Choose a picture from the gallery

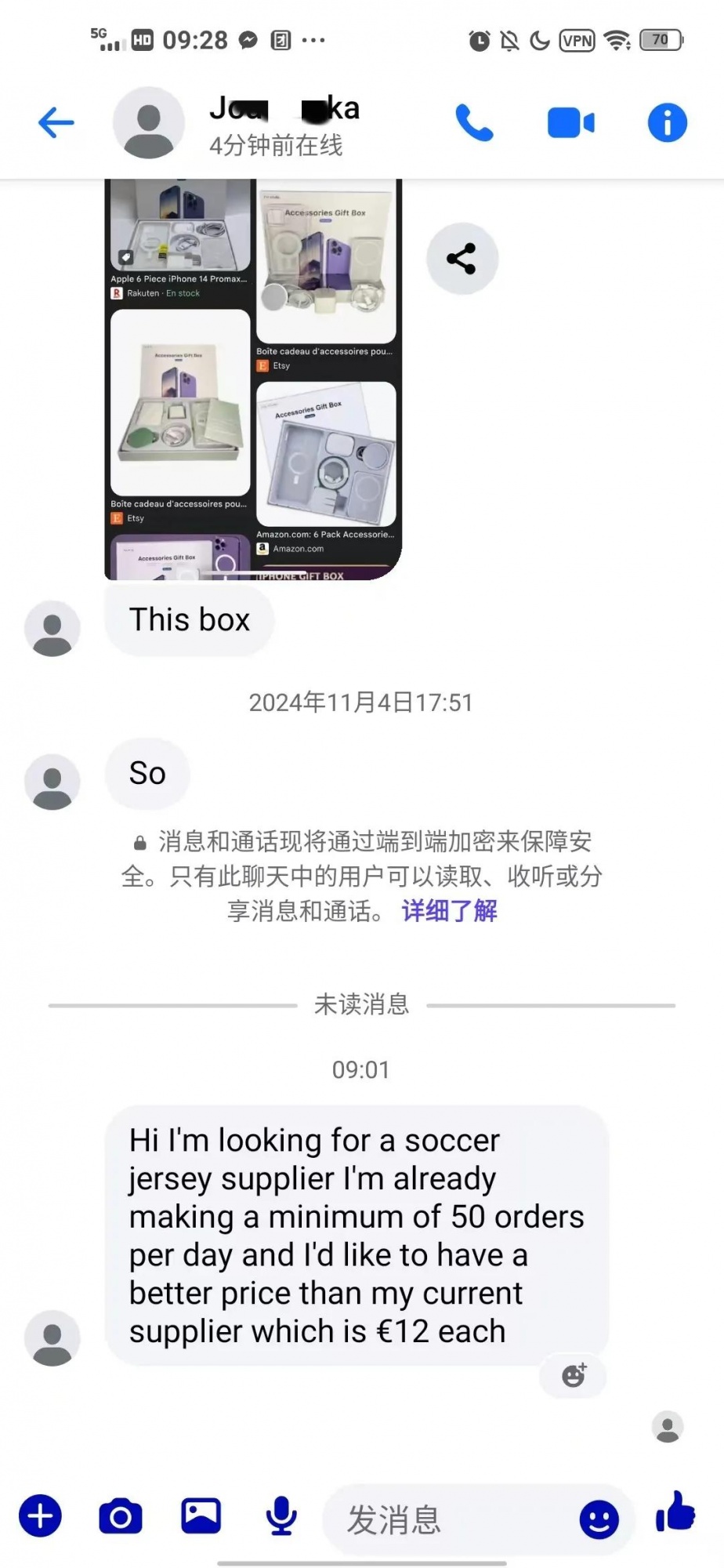pyautogui.click(x=201, y=1516)
